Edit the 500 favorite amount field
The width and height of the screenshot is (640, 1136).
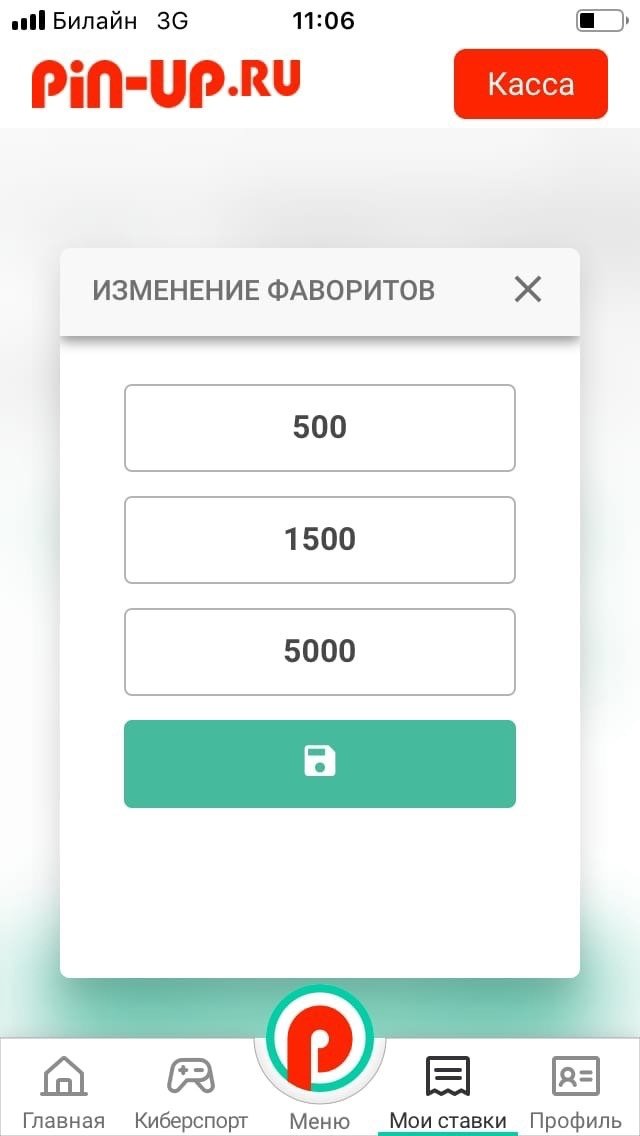click(320, 428)
